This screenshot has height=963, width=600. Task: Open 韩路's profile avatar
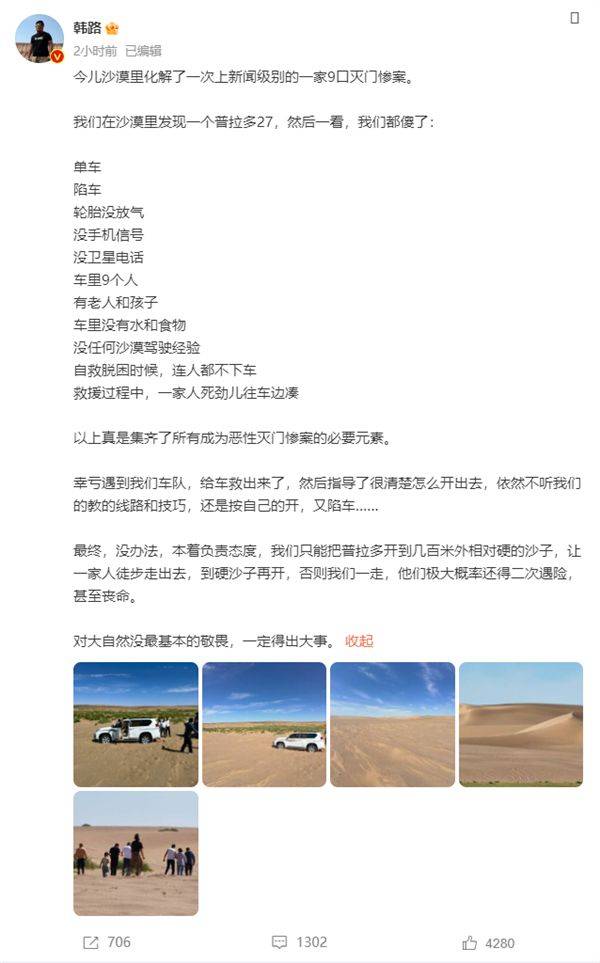point(39,39)
